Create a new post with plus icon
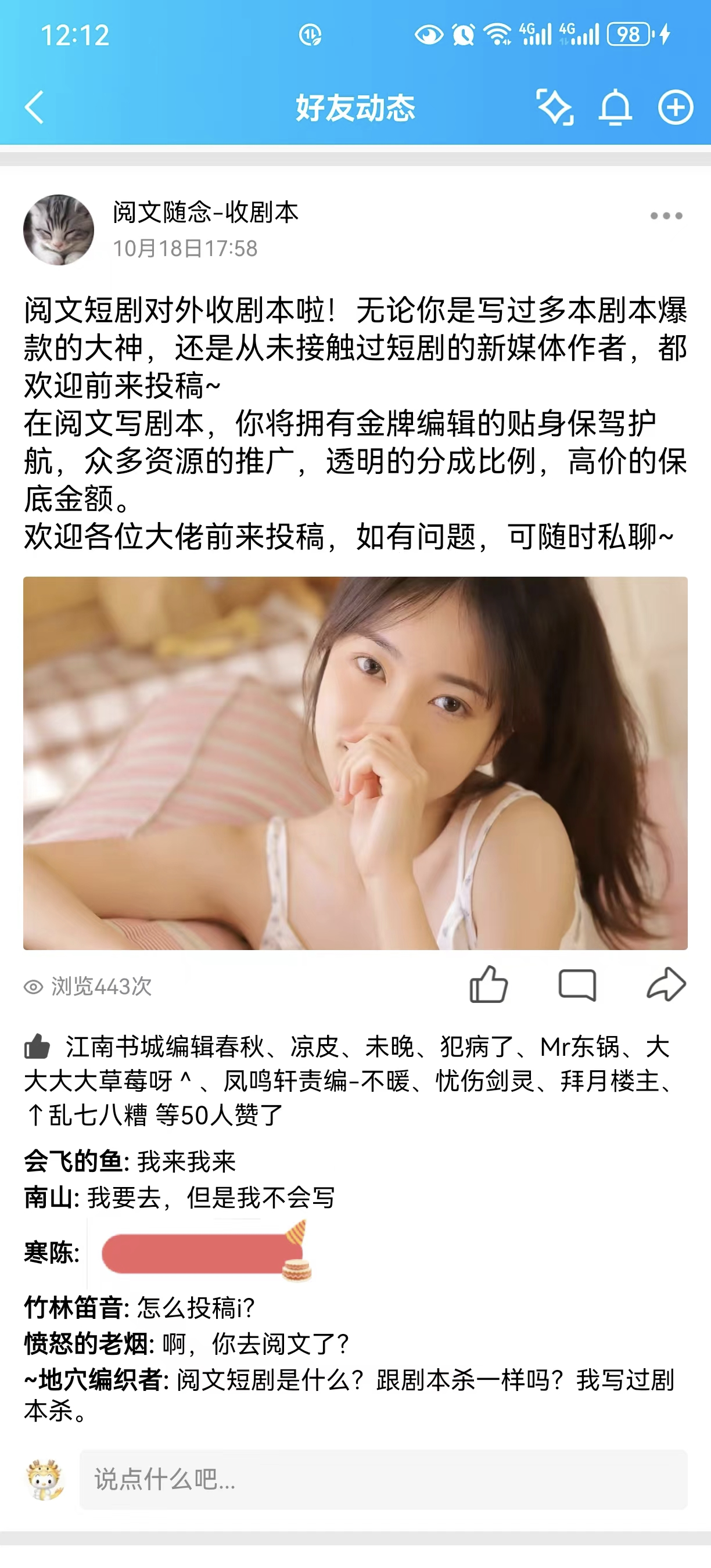This screenshot has height=1568, width=711. pyautogui.click(x=675, y=108)
